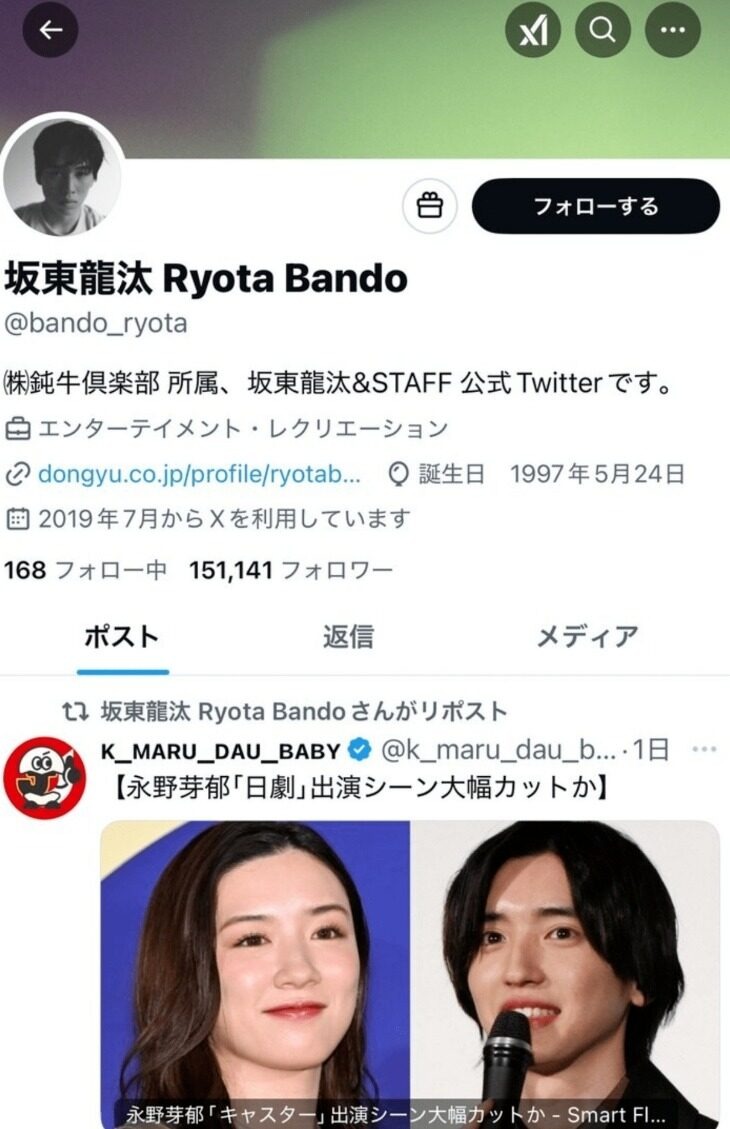Open K_MARU_DAU_BABY's avatar
This screenshot has height=1129, width=730.
[44, 778]
